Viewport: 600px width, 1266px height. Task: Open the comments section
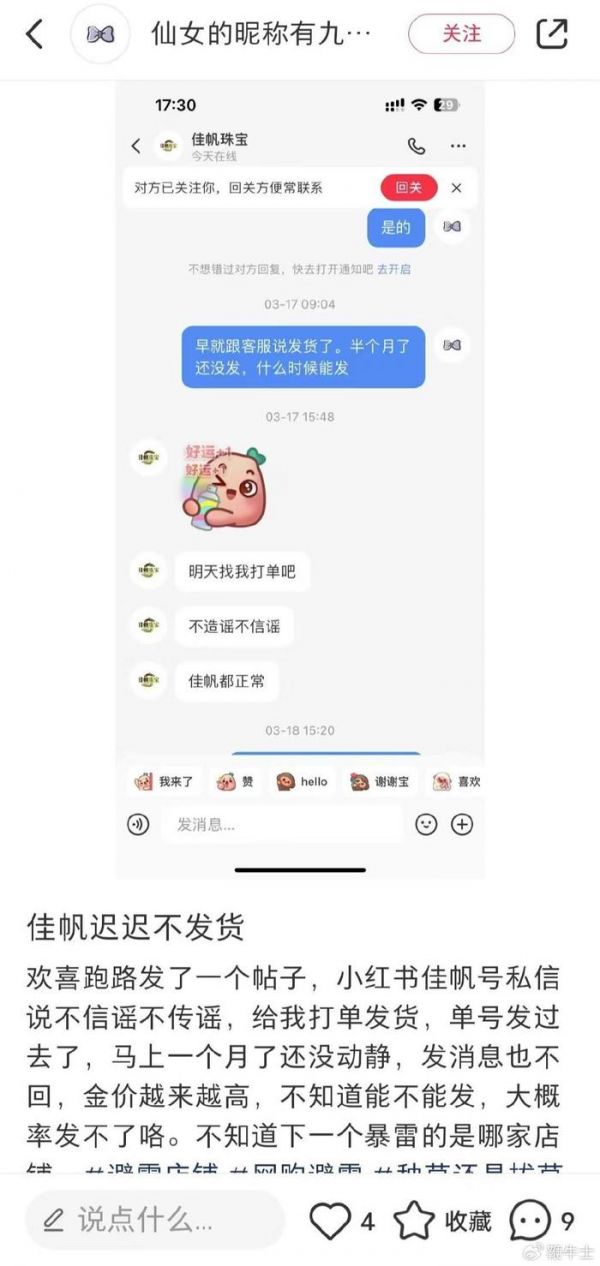(531, 1220)
